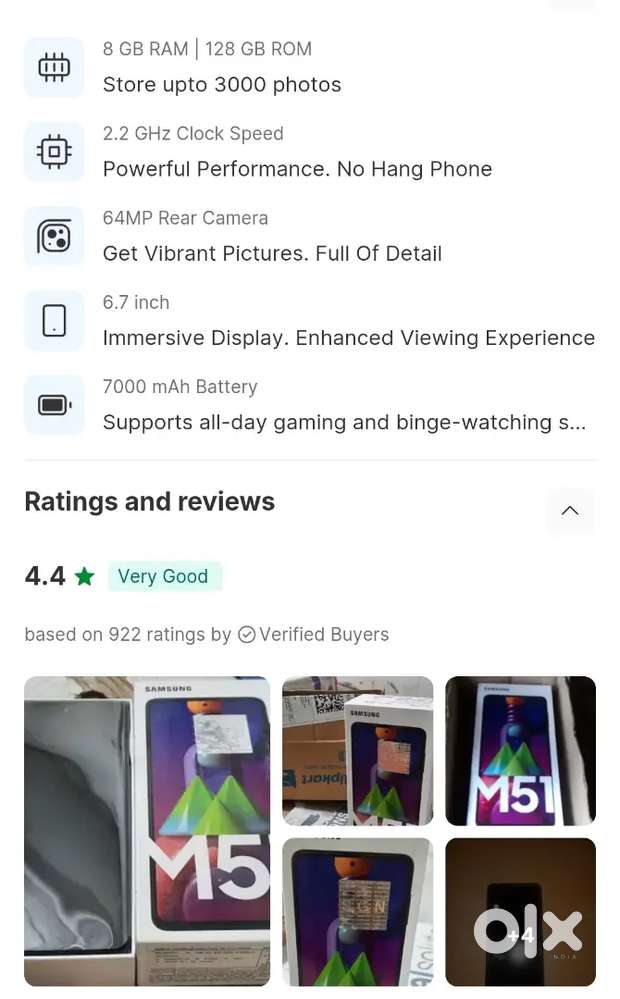View review photo showing full M51 box
Image resolution: width=620 pixels, height=999 pixels.
pos(520,750)
